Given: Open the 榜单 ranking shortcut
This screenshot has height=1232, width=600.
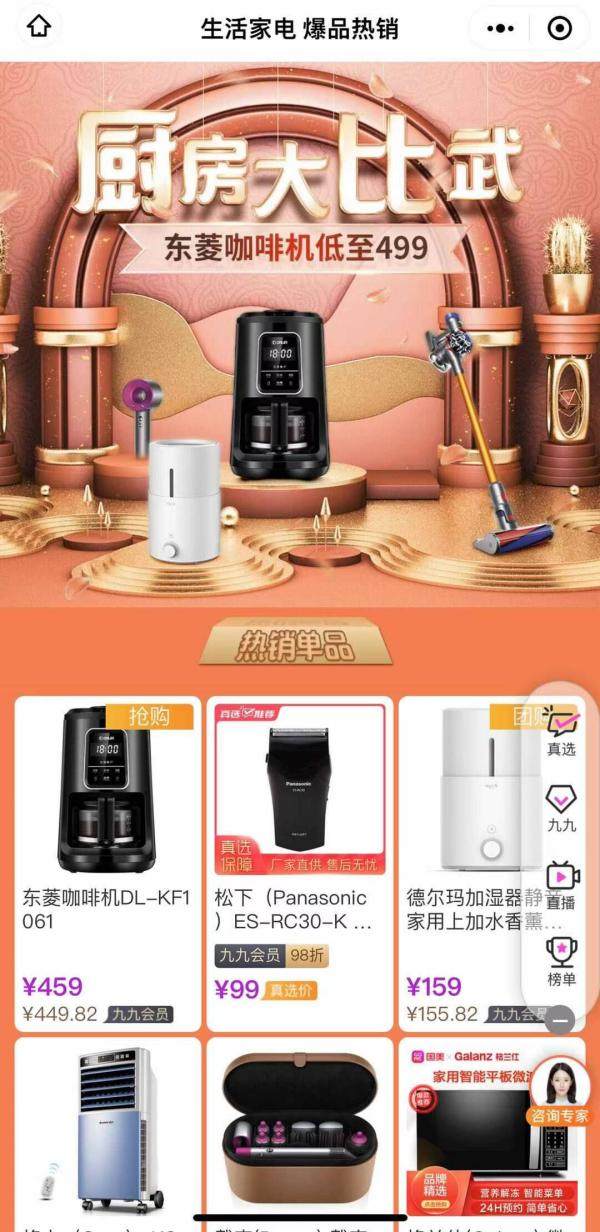Looking at the screenshot, I should tap(562, 962).
